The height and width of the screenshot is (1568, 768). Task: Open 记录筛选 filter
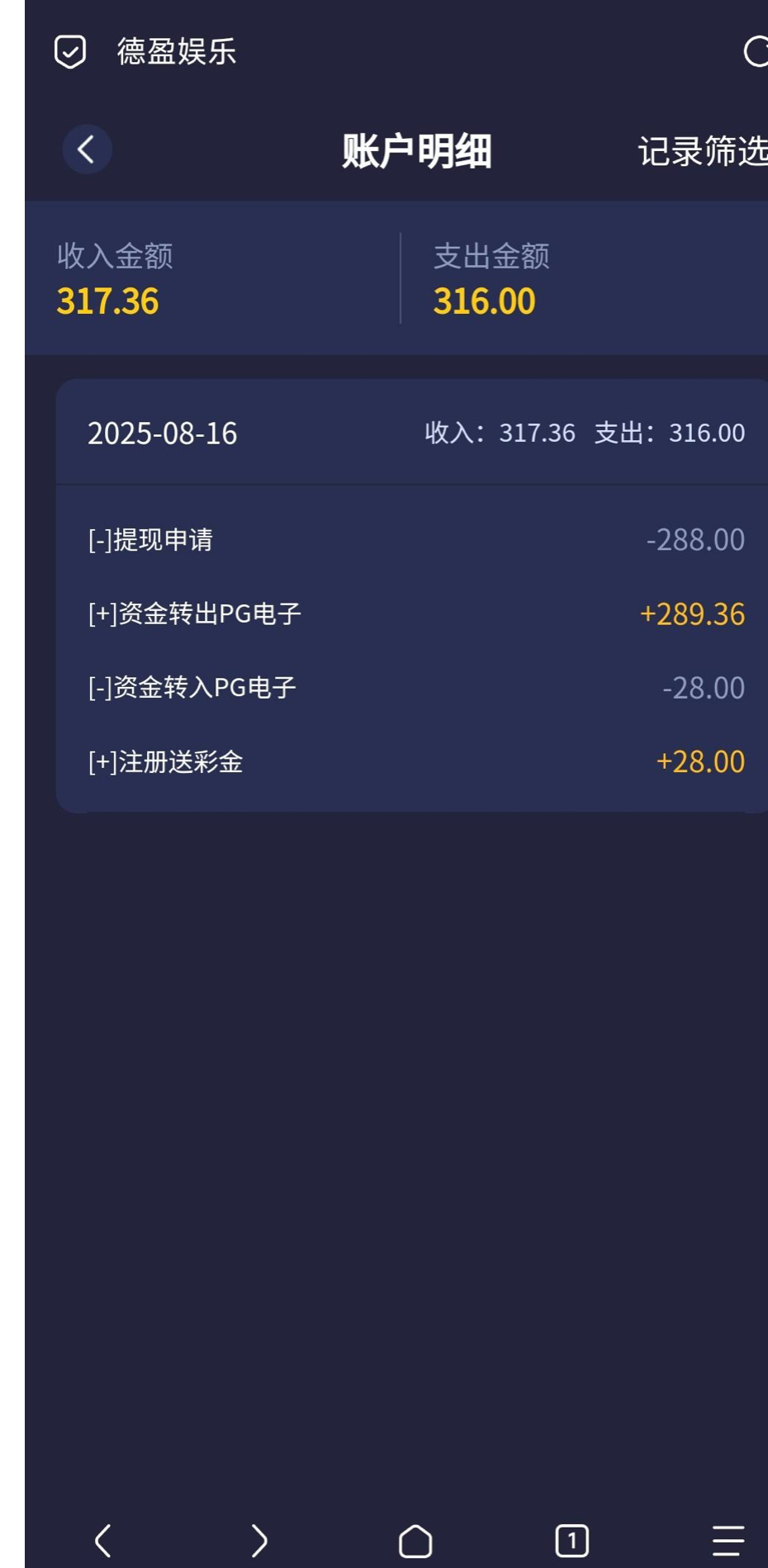click(702, 151)
